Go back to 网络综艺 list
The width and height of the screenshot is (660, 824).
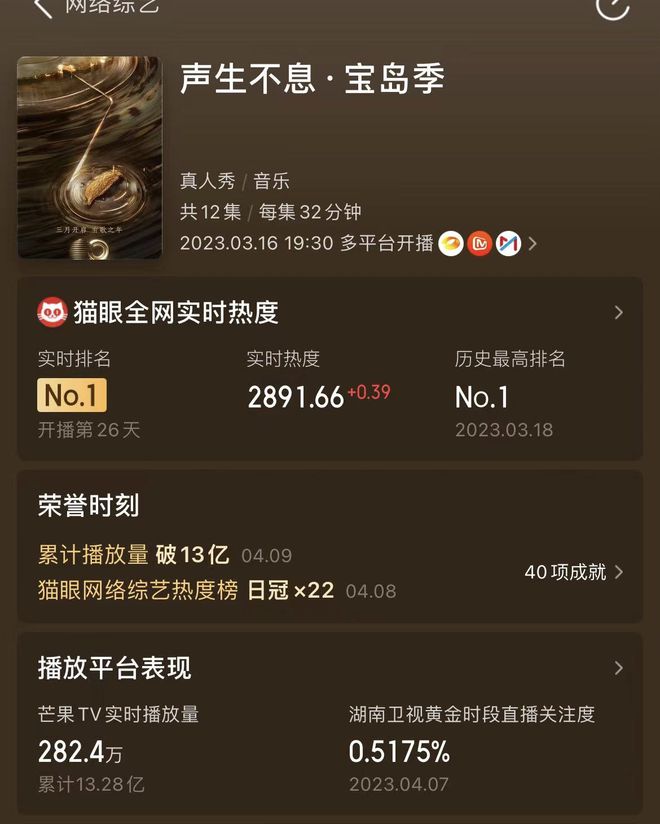point(42,8)
